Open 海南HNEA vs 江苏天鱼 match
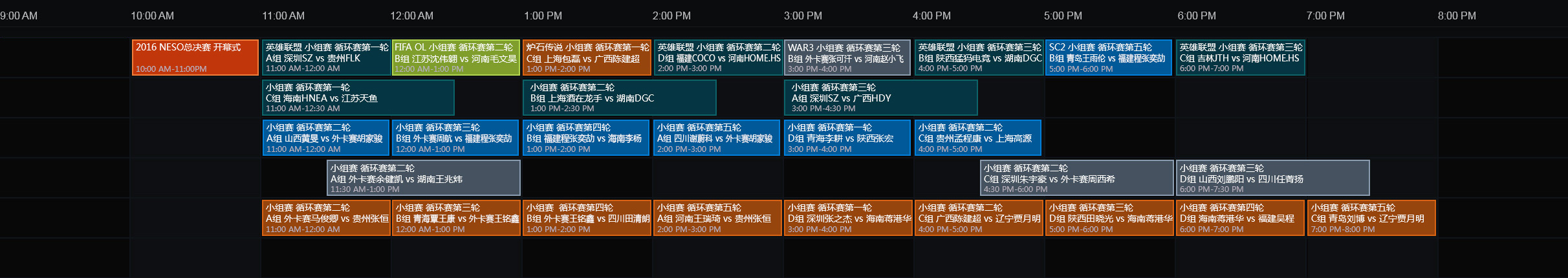The width and height of the screenshot is (1568, 278). [358, 98]
